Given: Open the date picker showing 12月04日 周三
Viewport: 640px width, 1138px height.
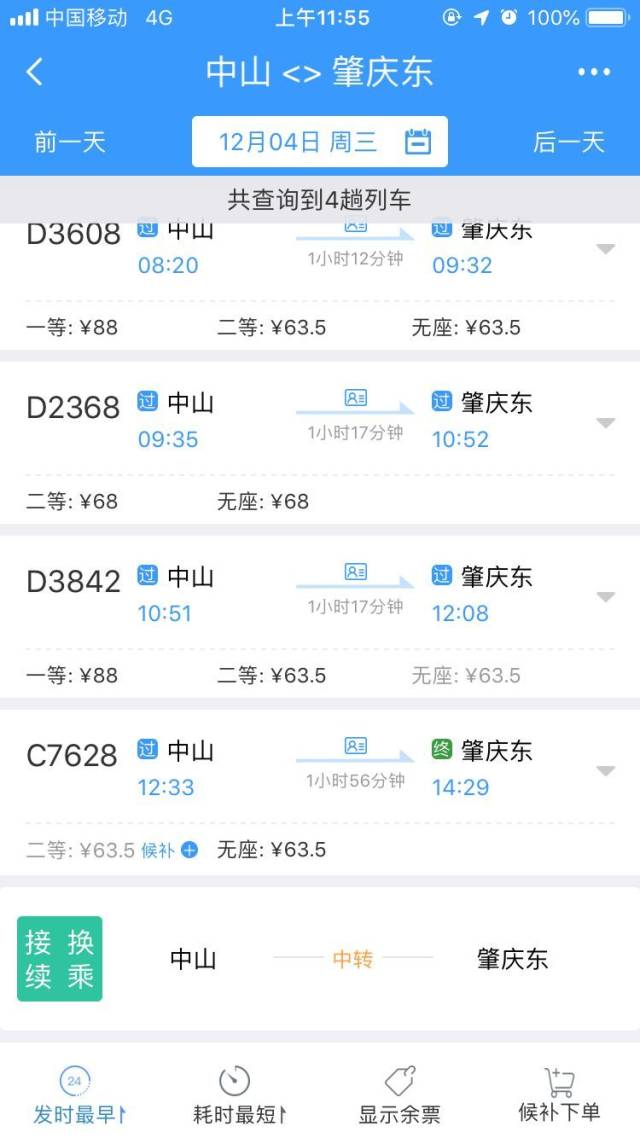Looking at the screenshot, I should pos(319,142).
